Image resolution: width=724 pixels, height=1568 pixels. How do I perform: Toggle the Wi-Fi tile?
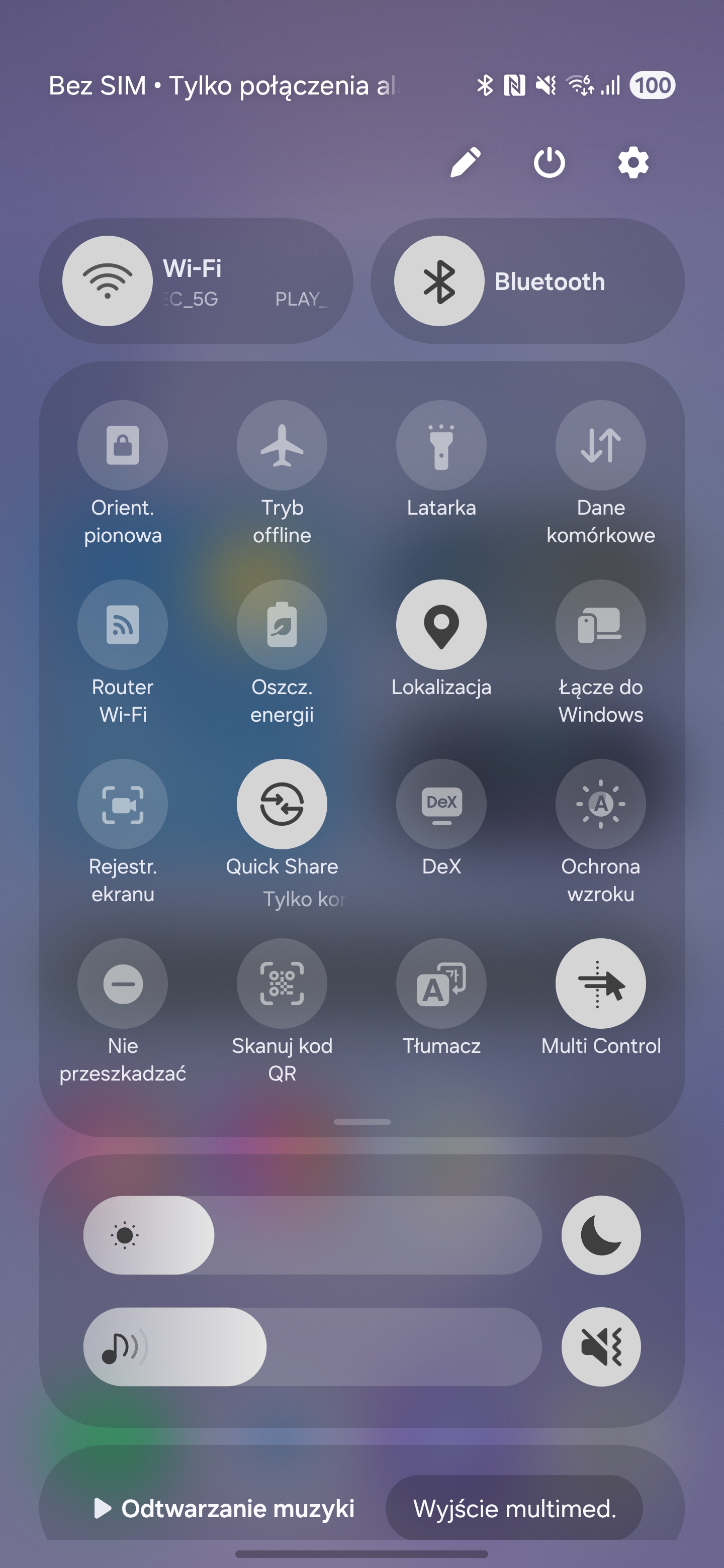coord(108,280)
